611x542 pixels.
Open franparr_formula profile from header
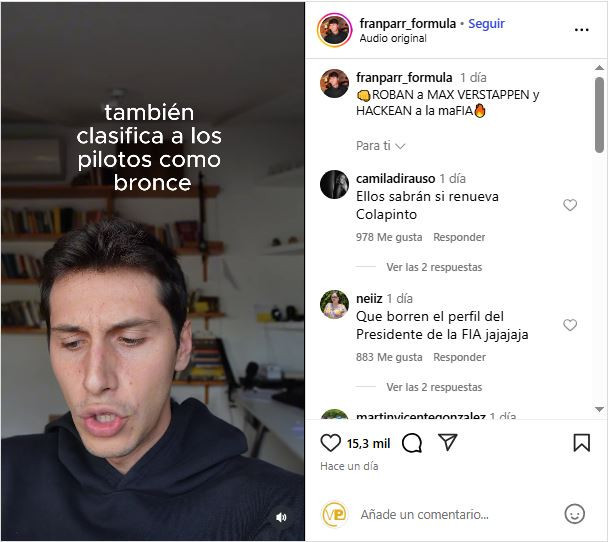click(x=407, y=23)
